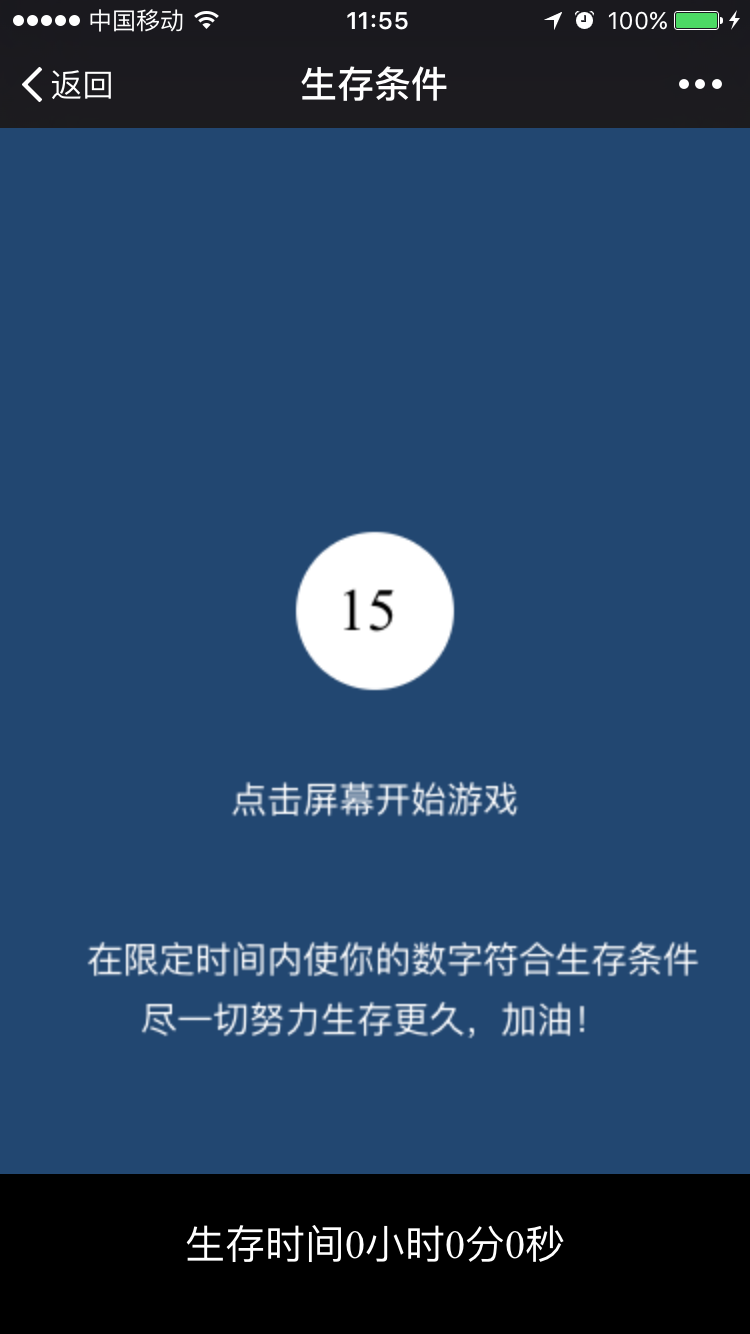Go back using the 返回 button
The height and width of the screenshot is (1334, 750).
pyautogui.click(x=66, y=85)
